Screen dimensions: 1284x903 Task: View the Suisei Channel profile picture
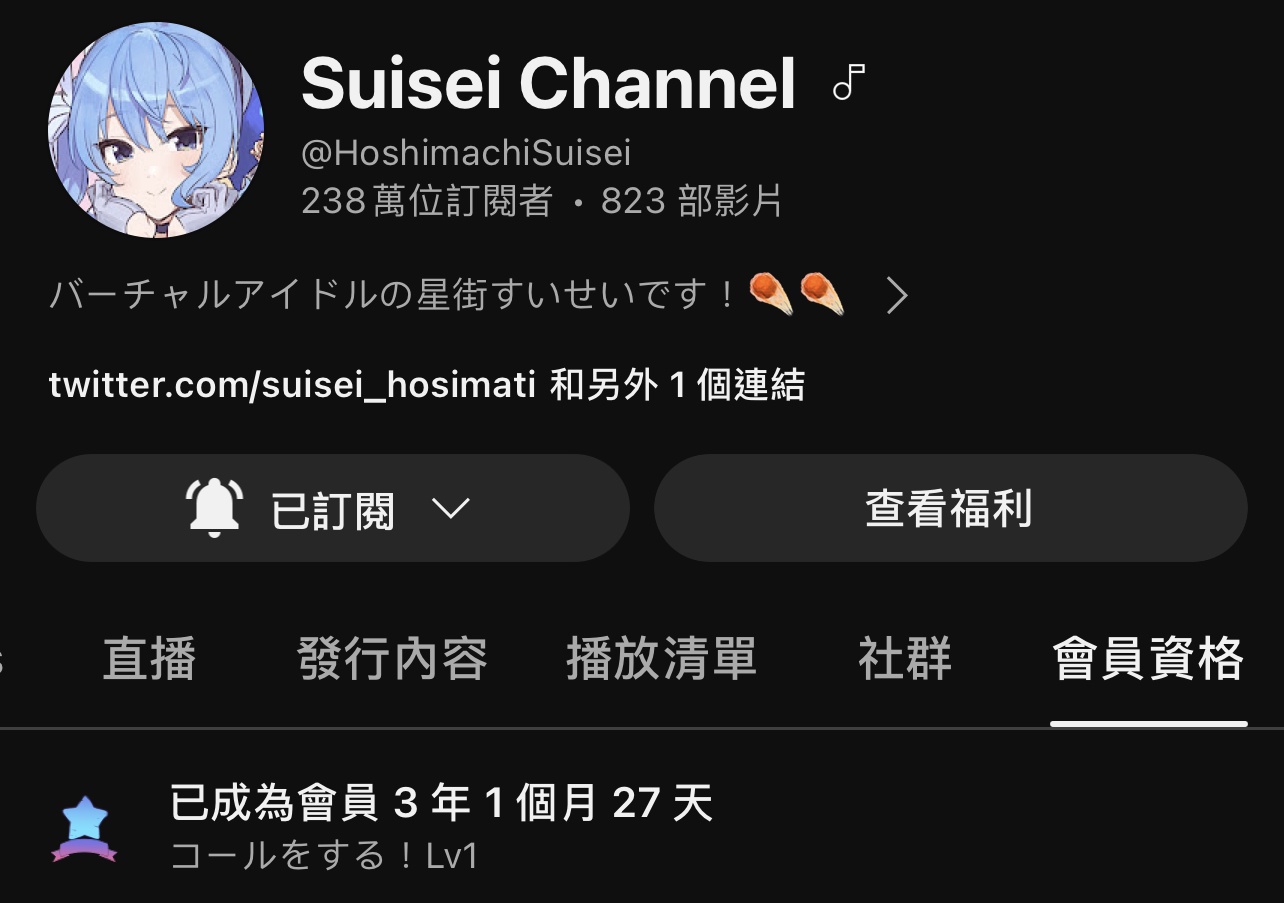click(x=156, y=130)
